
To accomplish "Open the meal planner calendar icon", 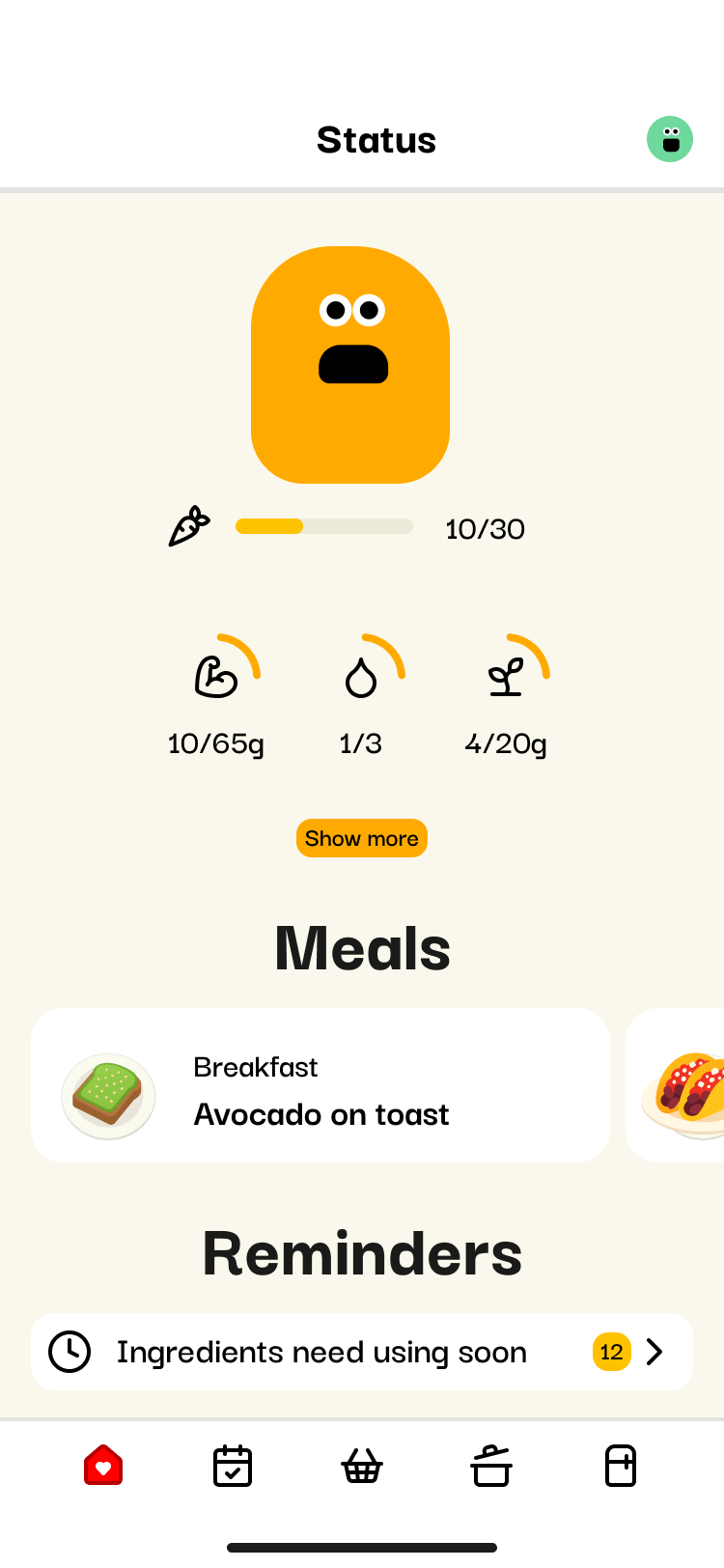I will click(232, 1465).
